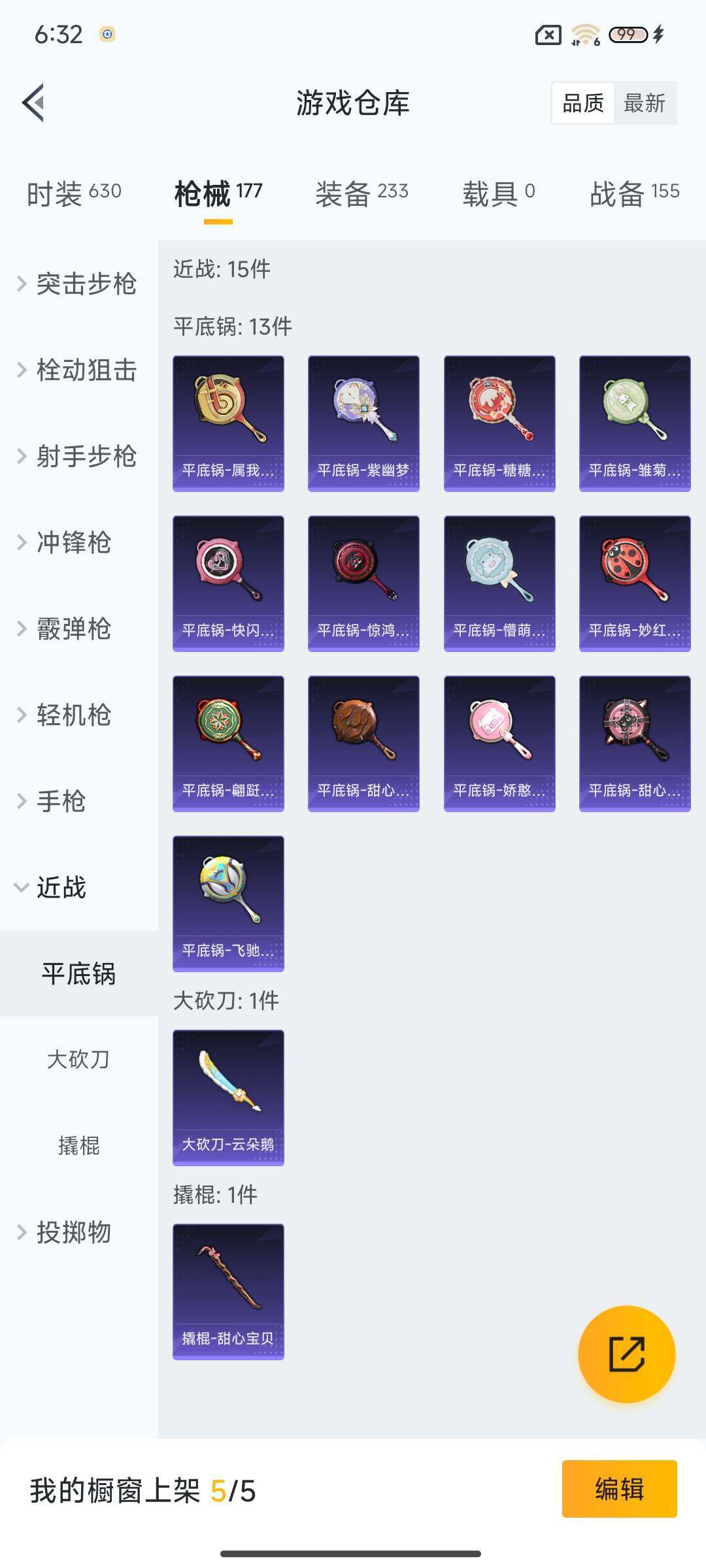
Task: Open the 平底锅-紫幽梦 item
Action: click(363, 423)
